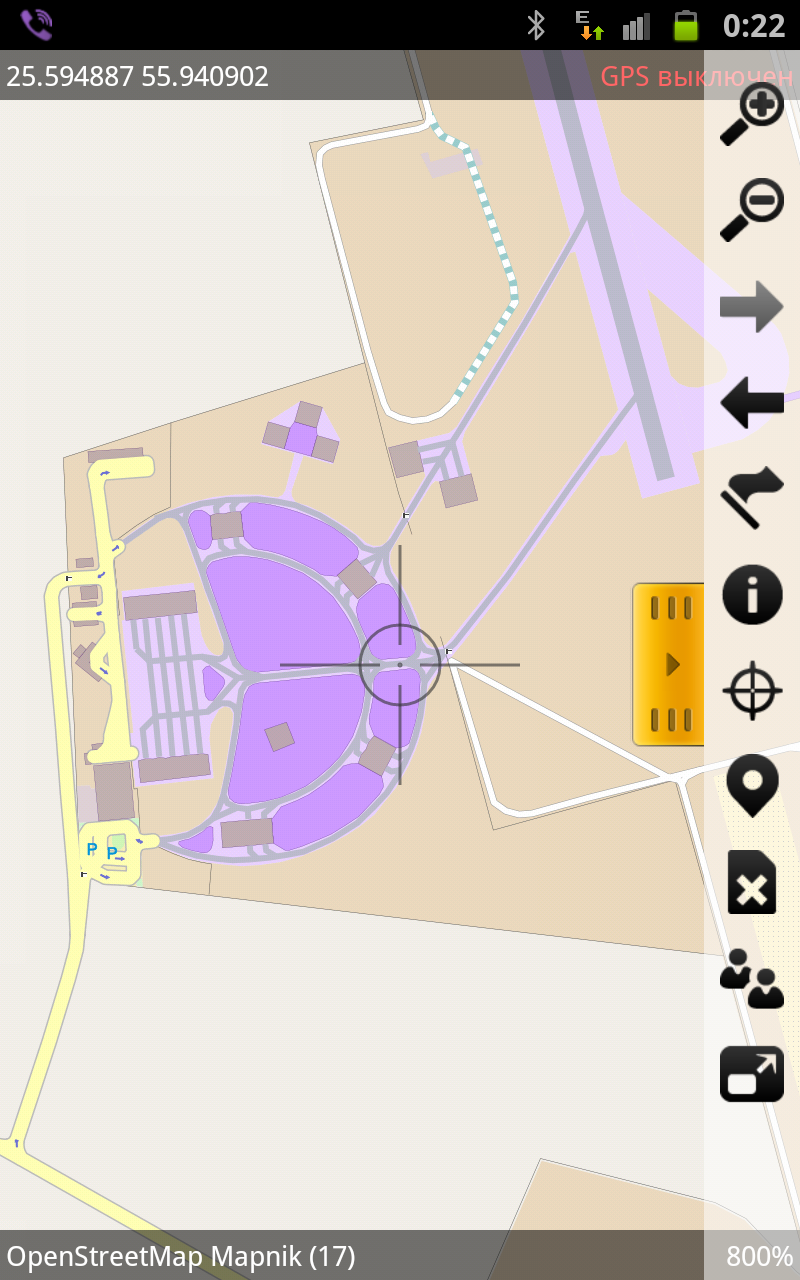The height and width of the screenshot is (1280, 800).
Task: Open the people icon
Action: pos(752,978)
